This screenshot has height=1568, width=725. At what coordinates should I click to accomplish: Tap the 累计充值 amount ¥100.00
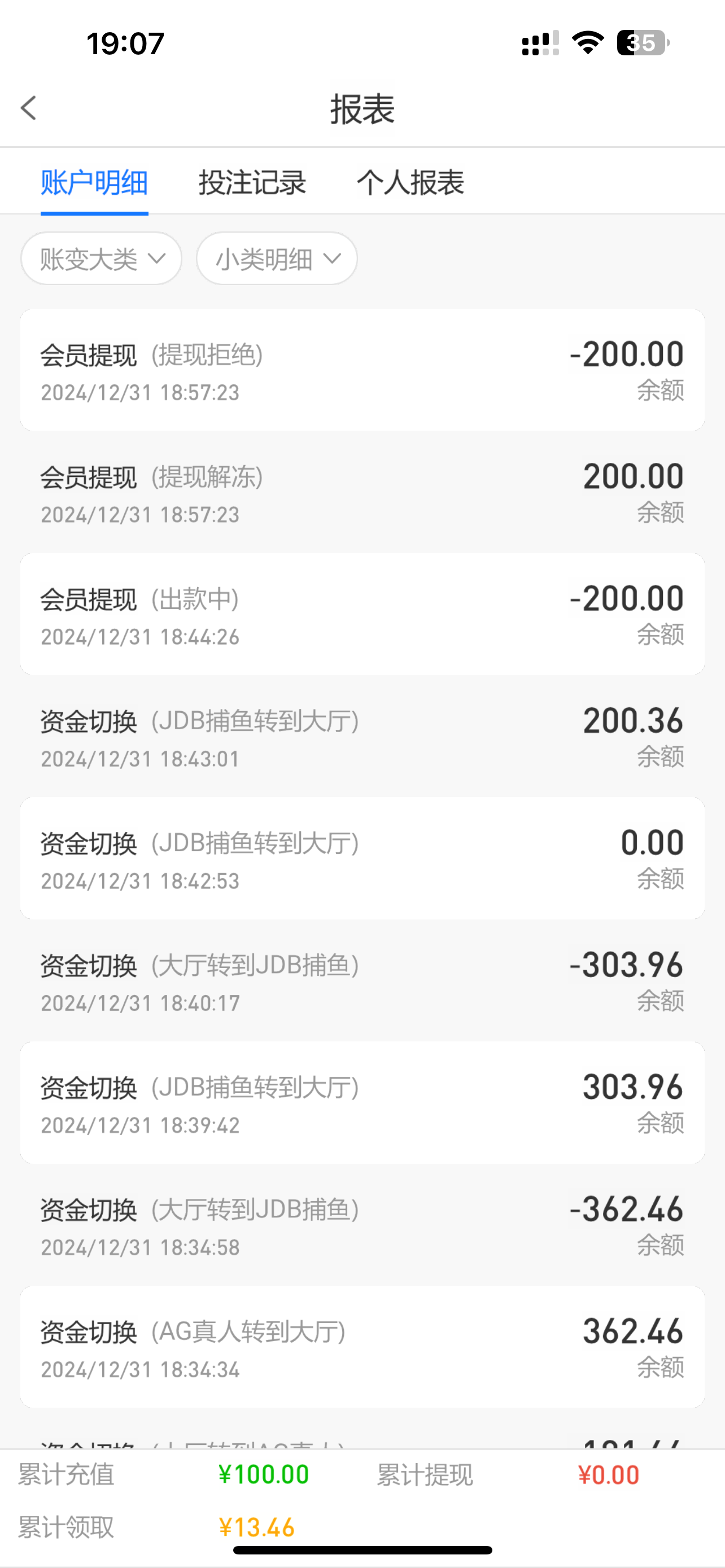click(263, 1474)
